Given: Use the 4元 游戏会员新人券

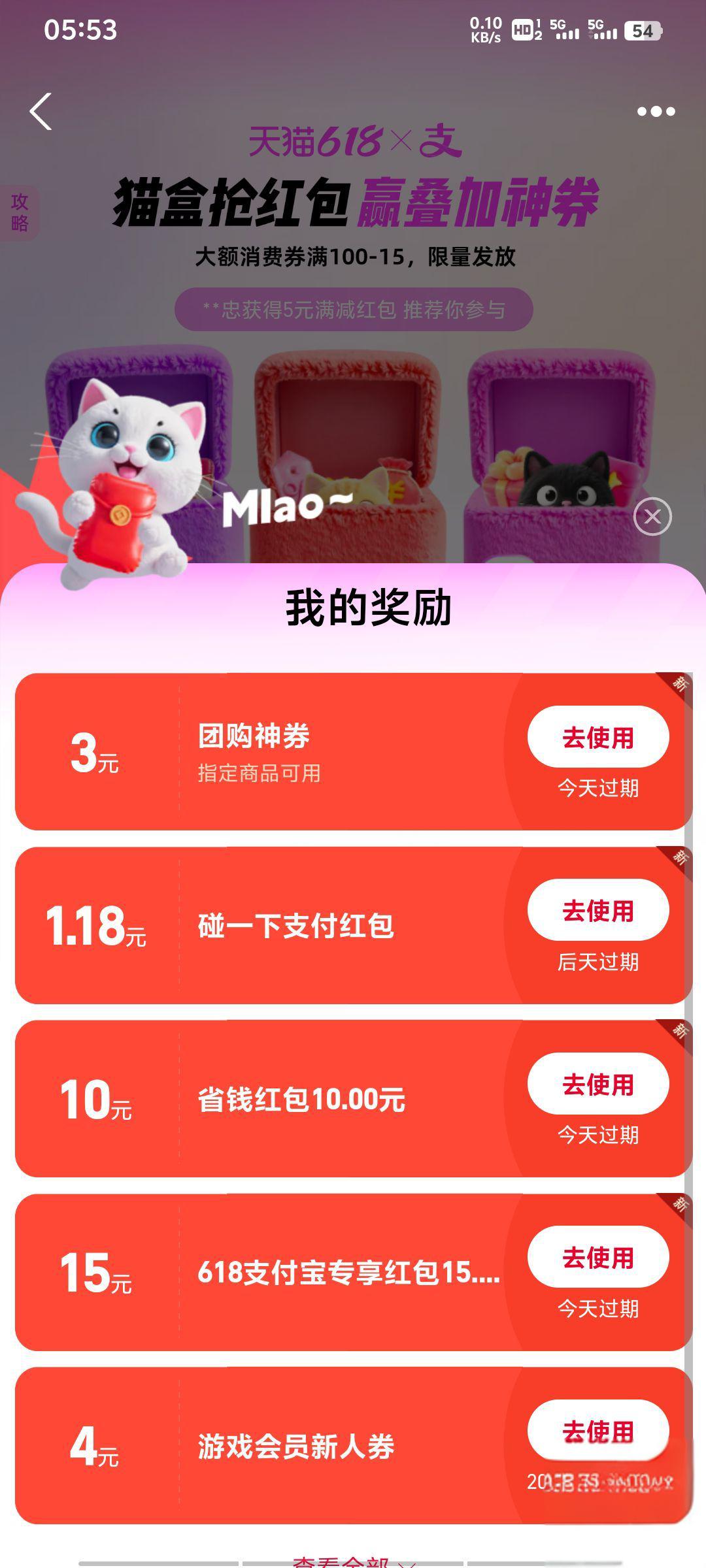Looking at the screenshot, I should [x=597, y=1431].
